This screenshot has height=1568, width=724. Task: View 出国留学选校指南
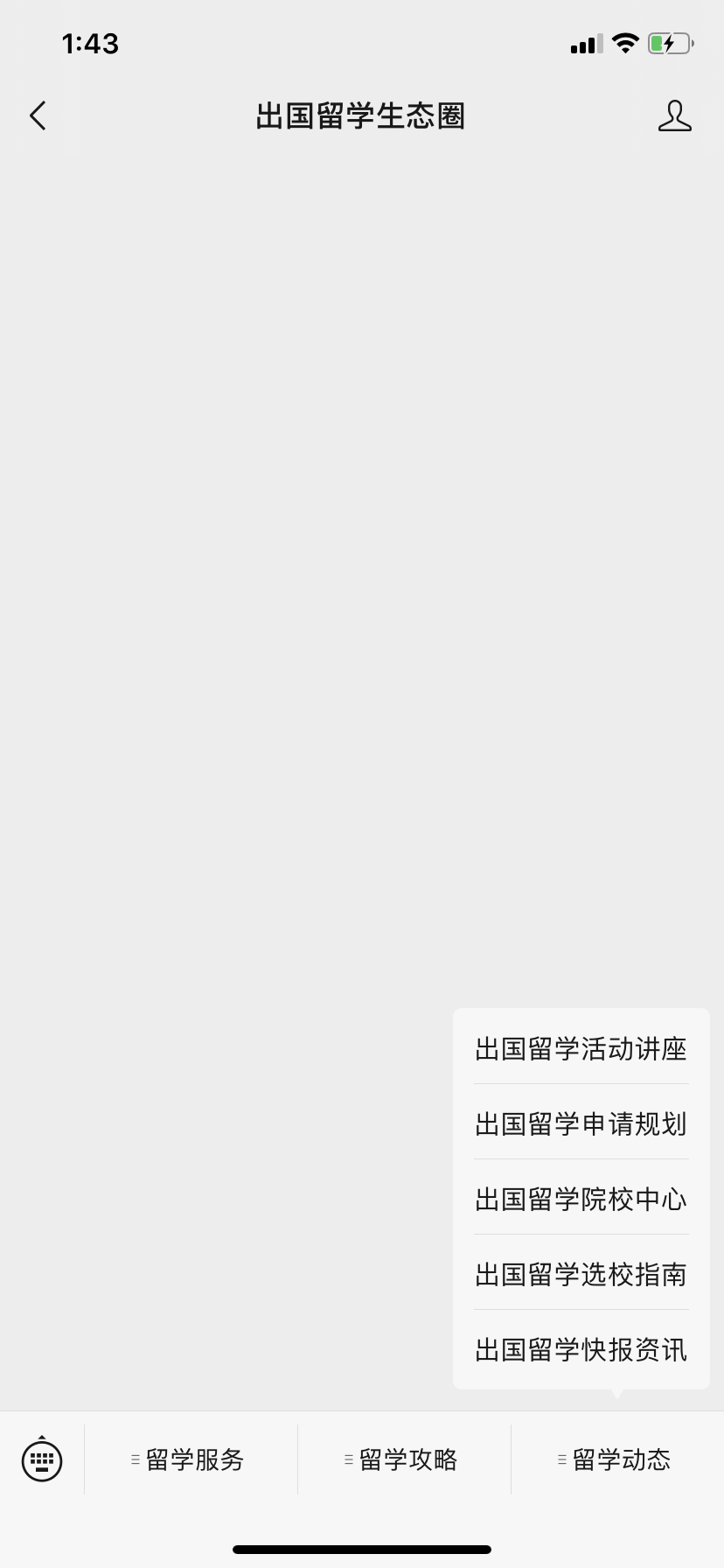(581, 1274)
